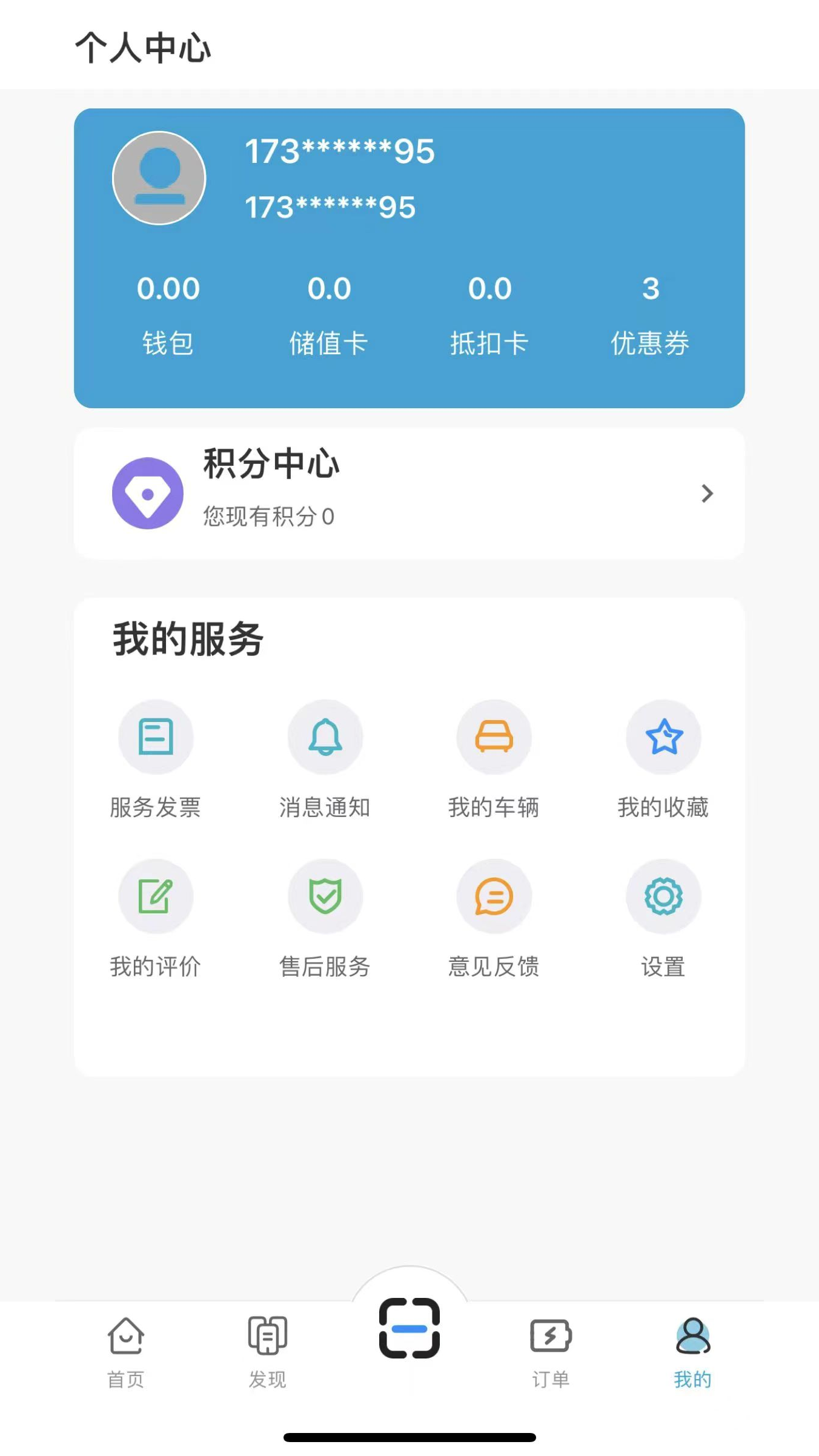Open the 设置 settings gear icon
819x1456 pixels.
click(x=663, y=897)
